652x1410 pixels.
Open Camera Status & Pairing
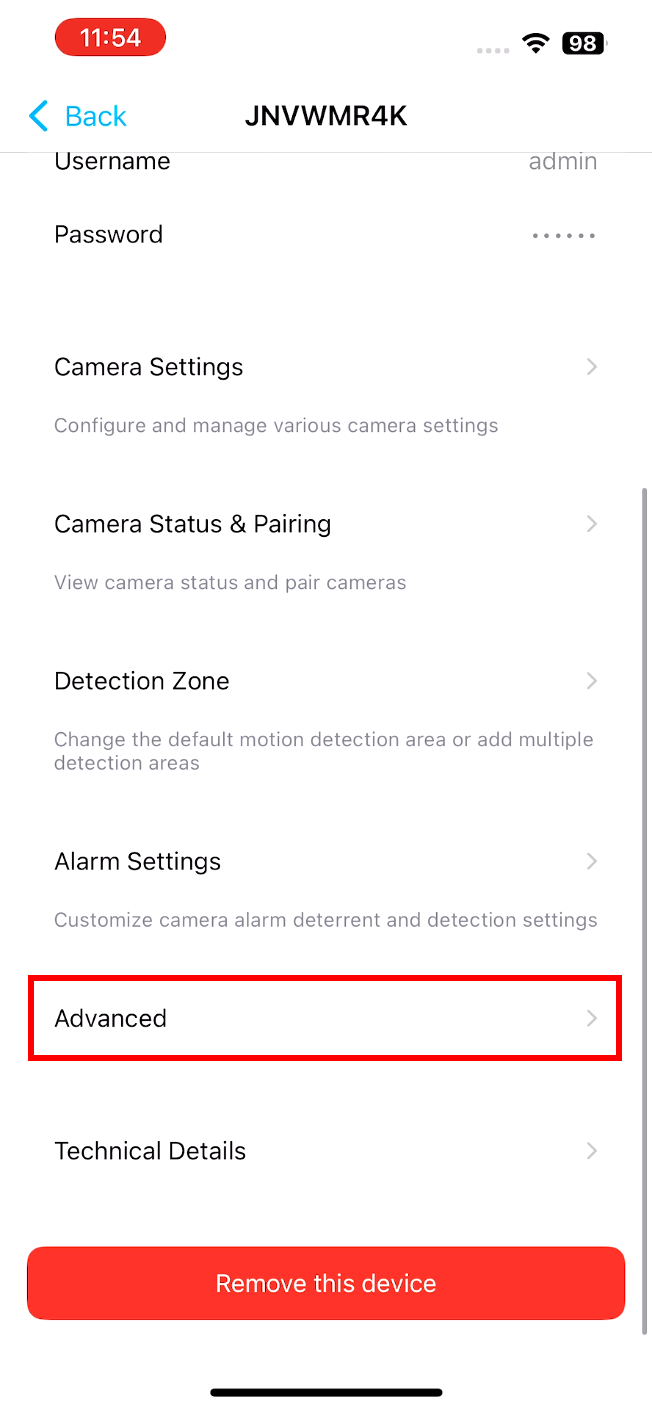click(x=325, y=524)
